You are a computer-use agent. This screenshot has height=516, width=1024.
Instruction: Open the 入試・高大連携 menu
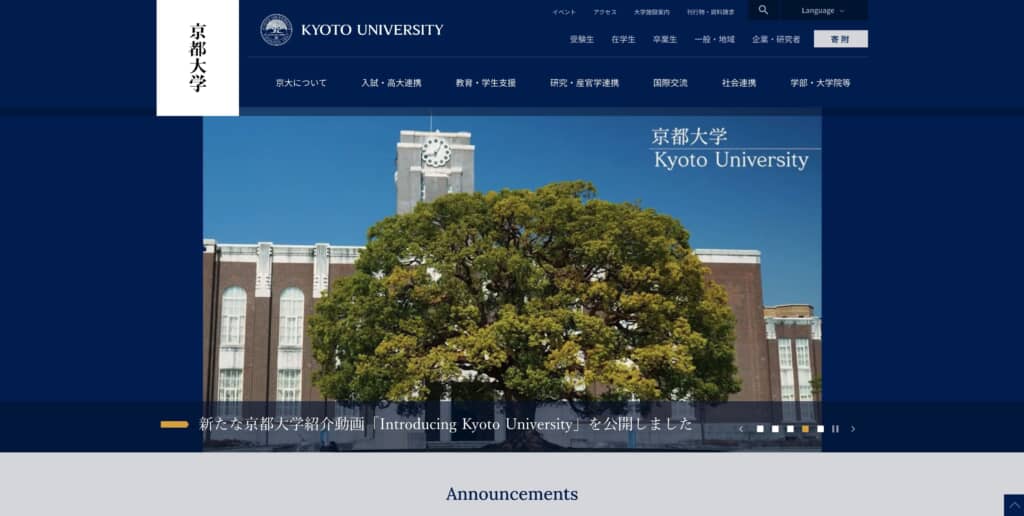coord(391,83)
